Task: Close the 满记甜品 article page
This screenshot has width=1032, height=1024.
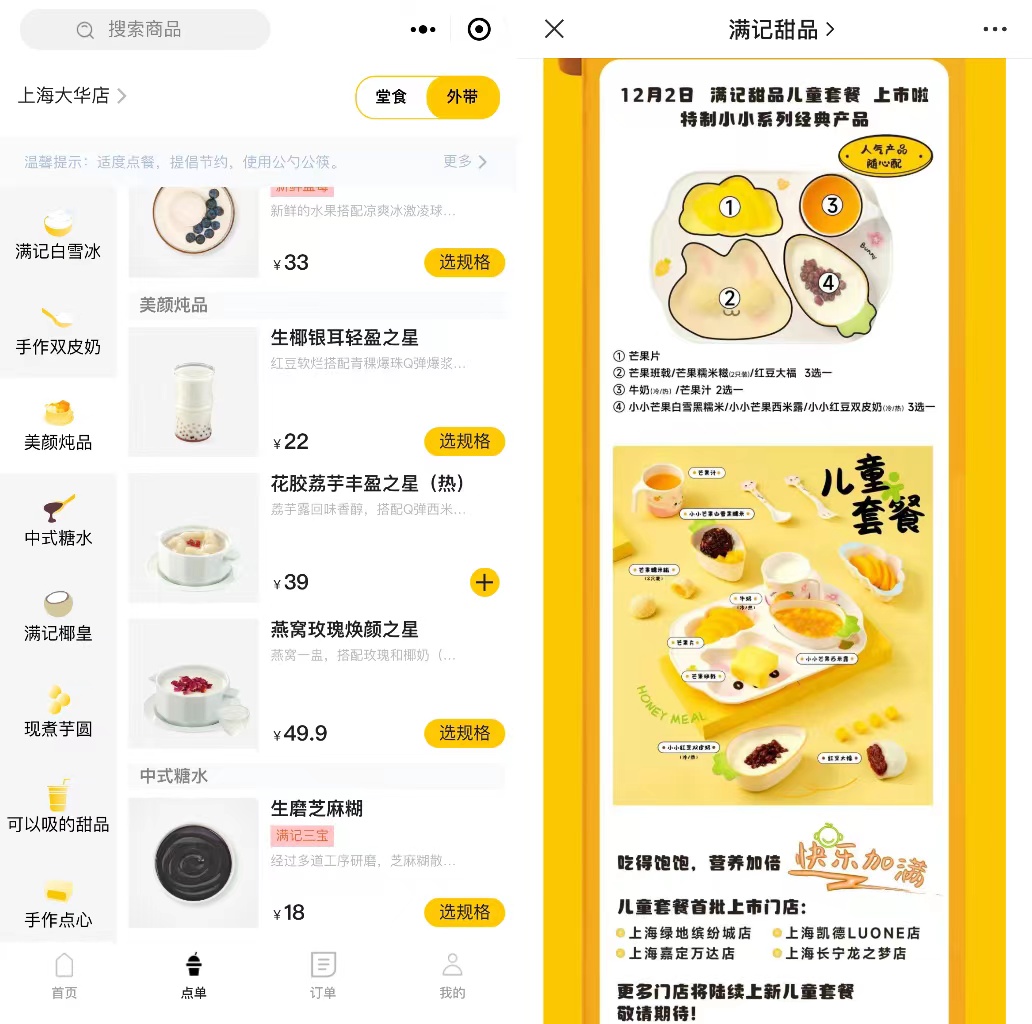Action: coord(554,29)
